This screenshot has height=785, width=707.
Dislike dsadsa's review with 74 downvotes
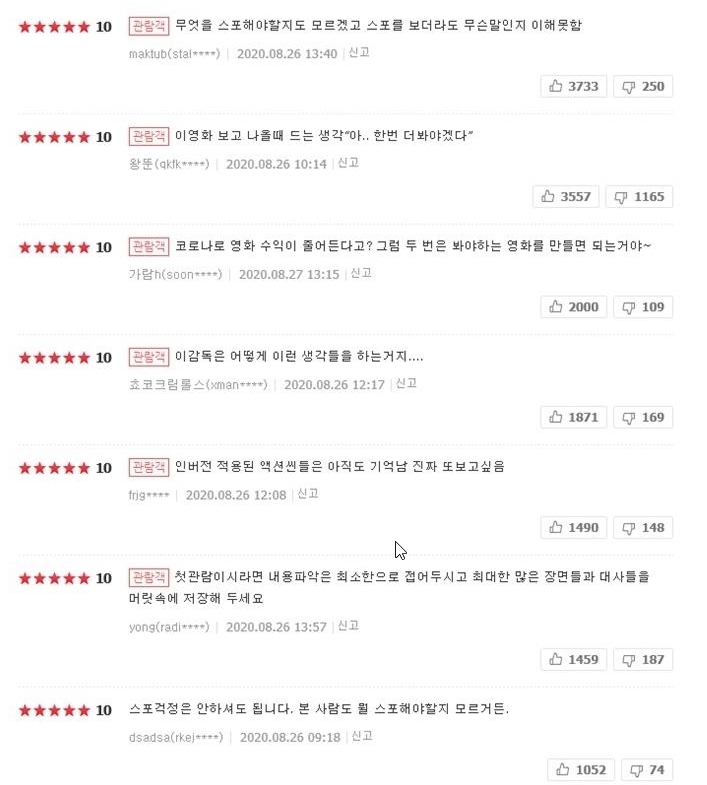coord(646,769)
